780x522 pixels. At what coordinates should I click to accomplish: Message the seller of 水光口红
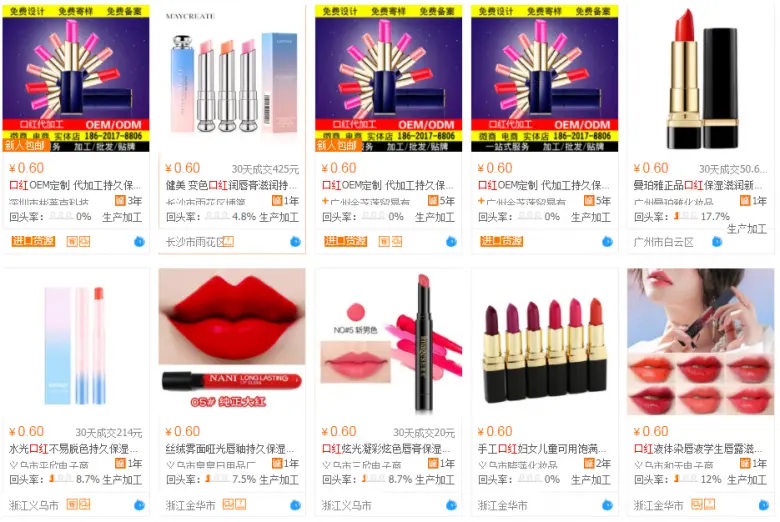tap(139, 505)
